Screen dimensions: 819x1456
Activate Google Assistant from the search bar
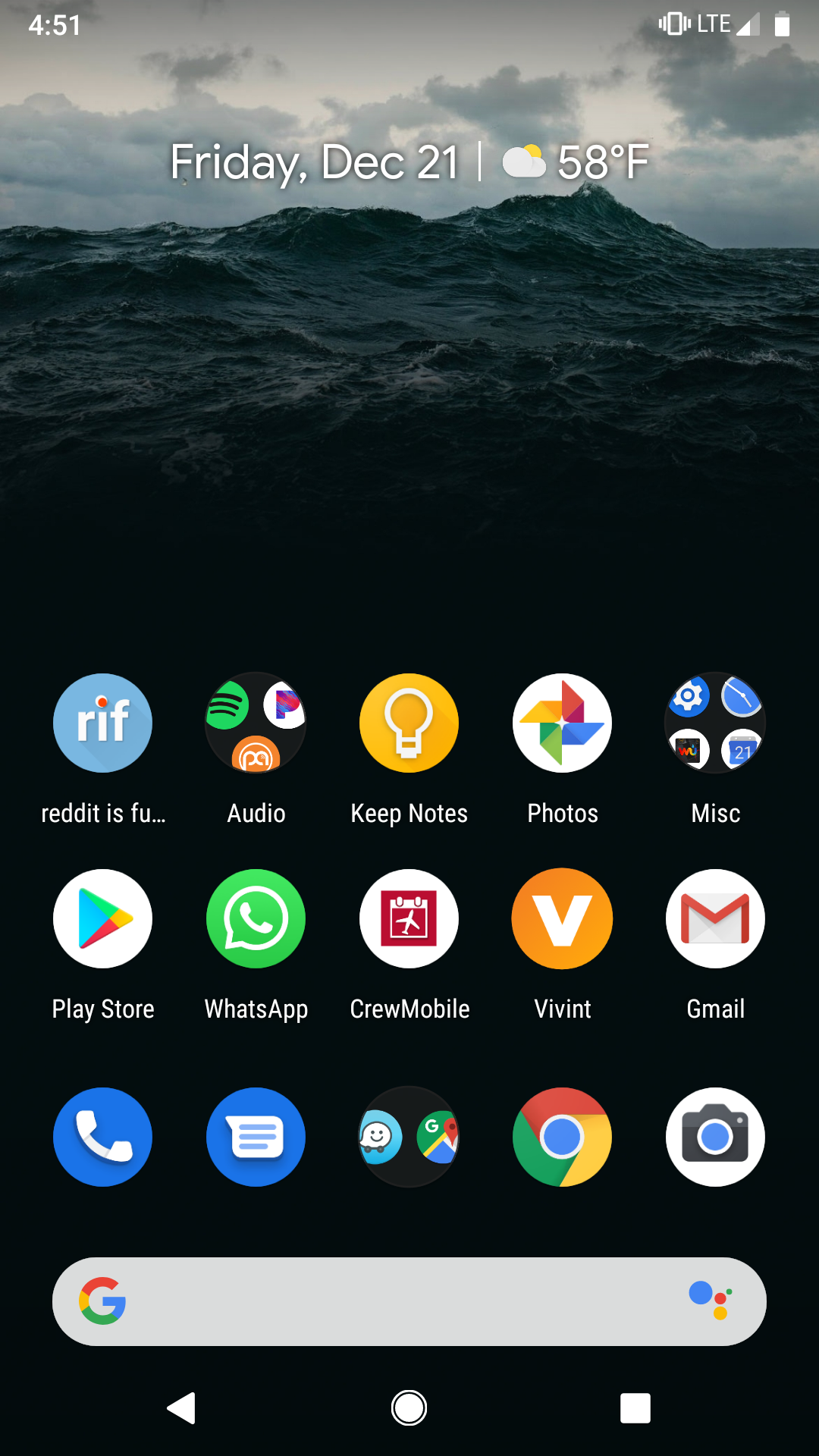pos(711,1301)
